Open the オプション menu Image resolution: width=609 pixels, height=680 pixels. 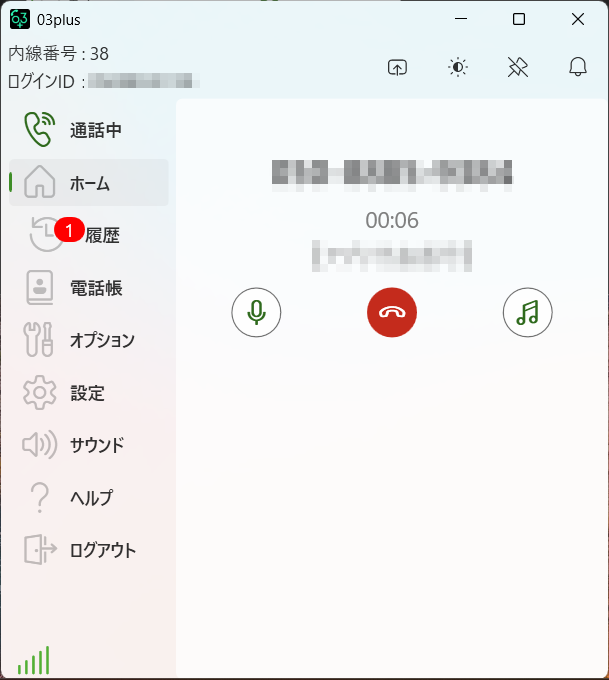pyautogui.click(x=88, y=340)
